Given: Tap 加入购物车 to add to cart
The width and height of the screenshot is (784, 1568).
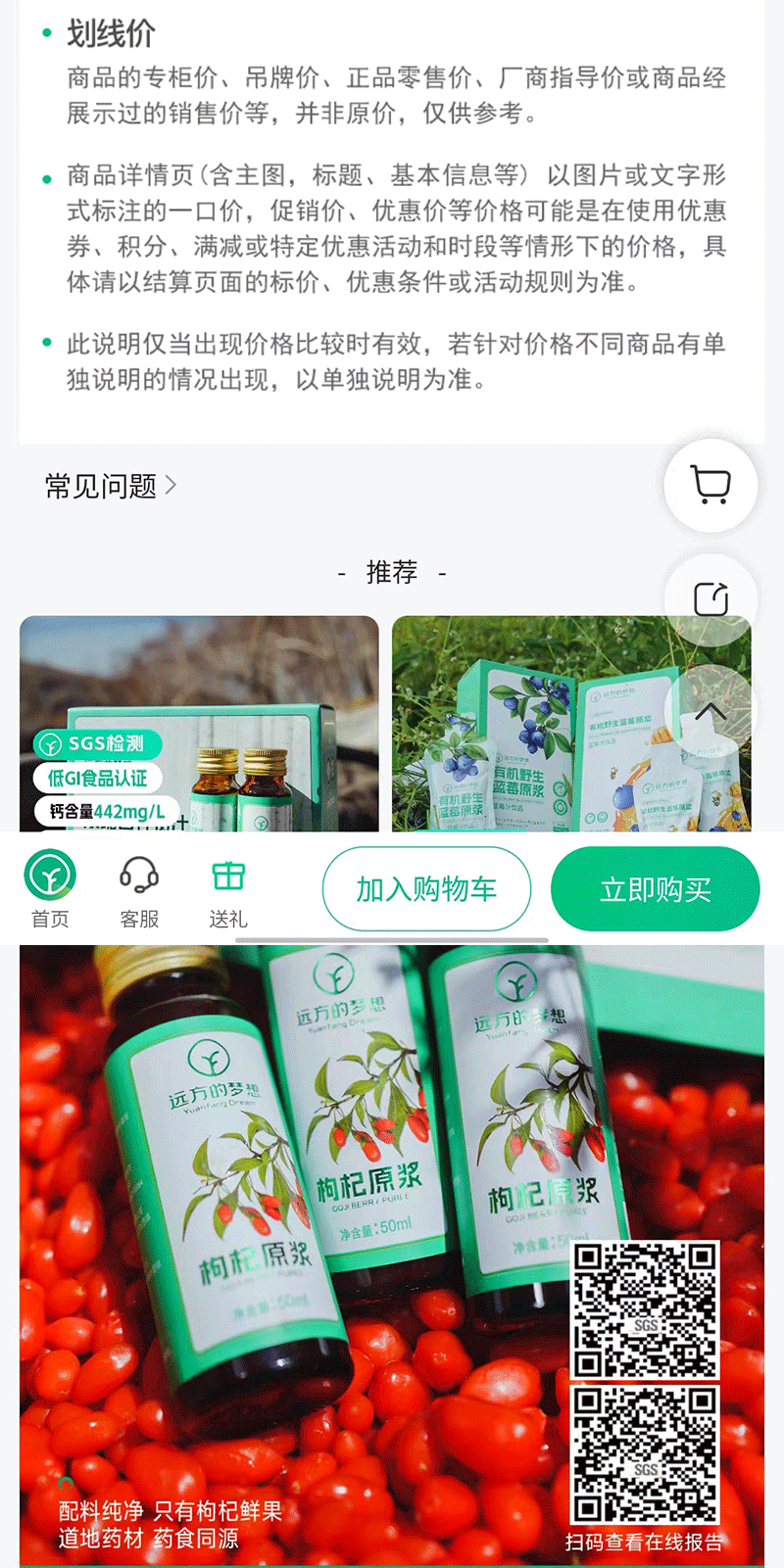Looking at the screenshot, I should pyautogui.click(x=426, y=889).
